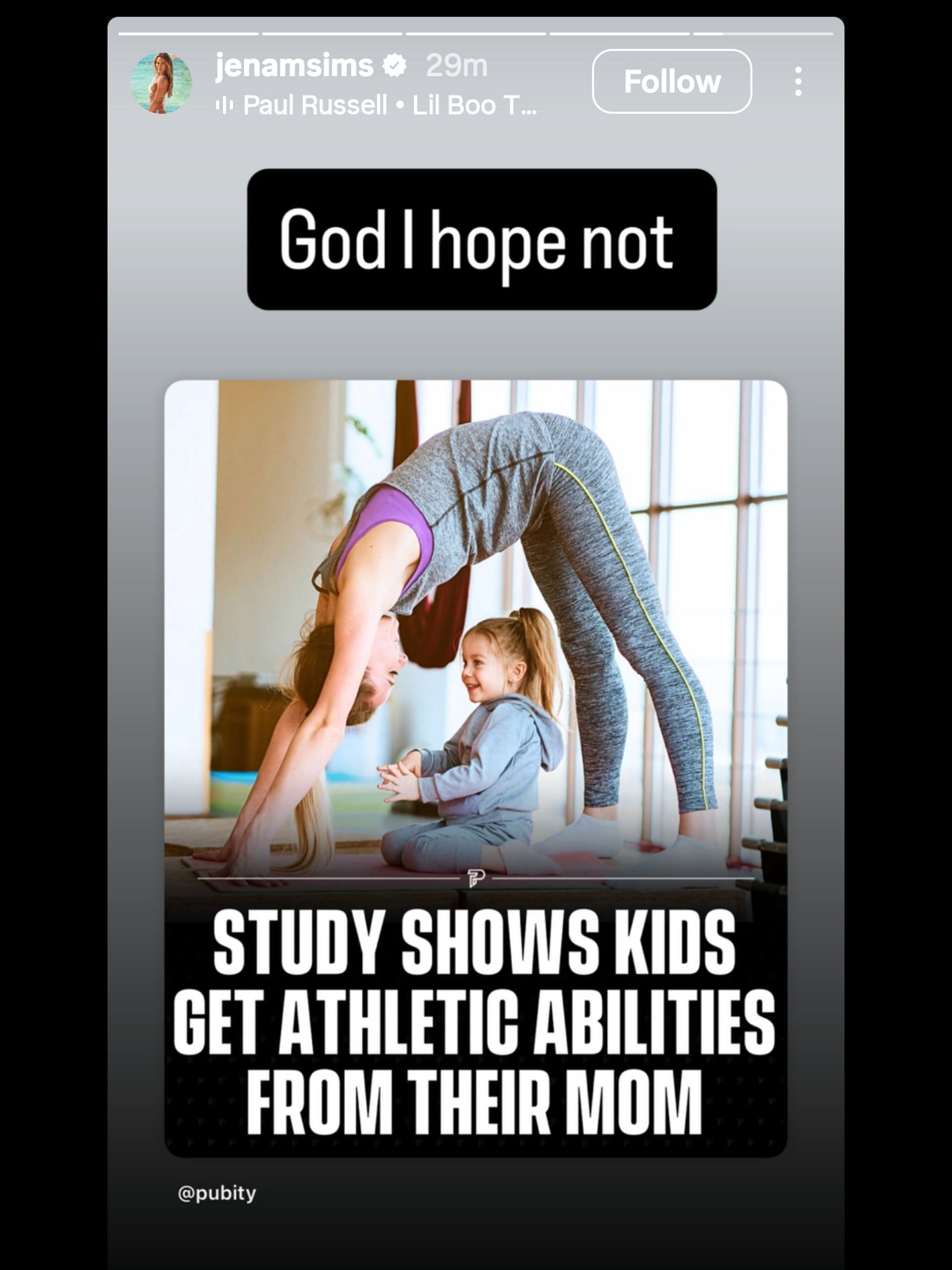Open jenamsims profile picture
The image size is (952, 1270).
pyautogui.click(x=161, y=83)
